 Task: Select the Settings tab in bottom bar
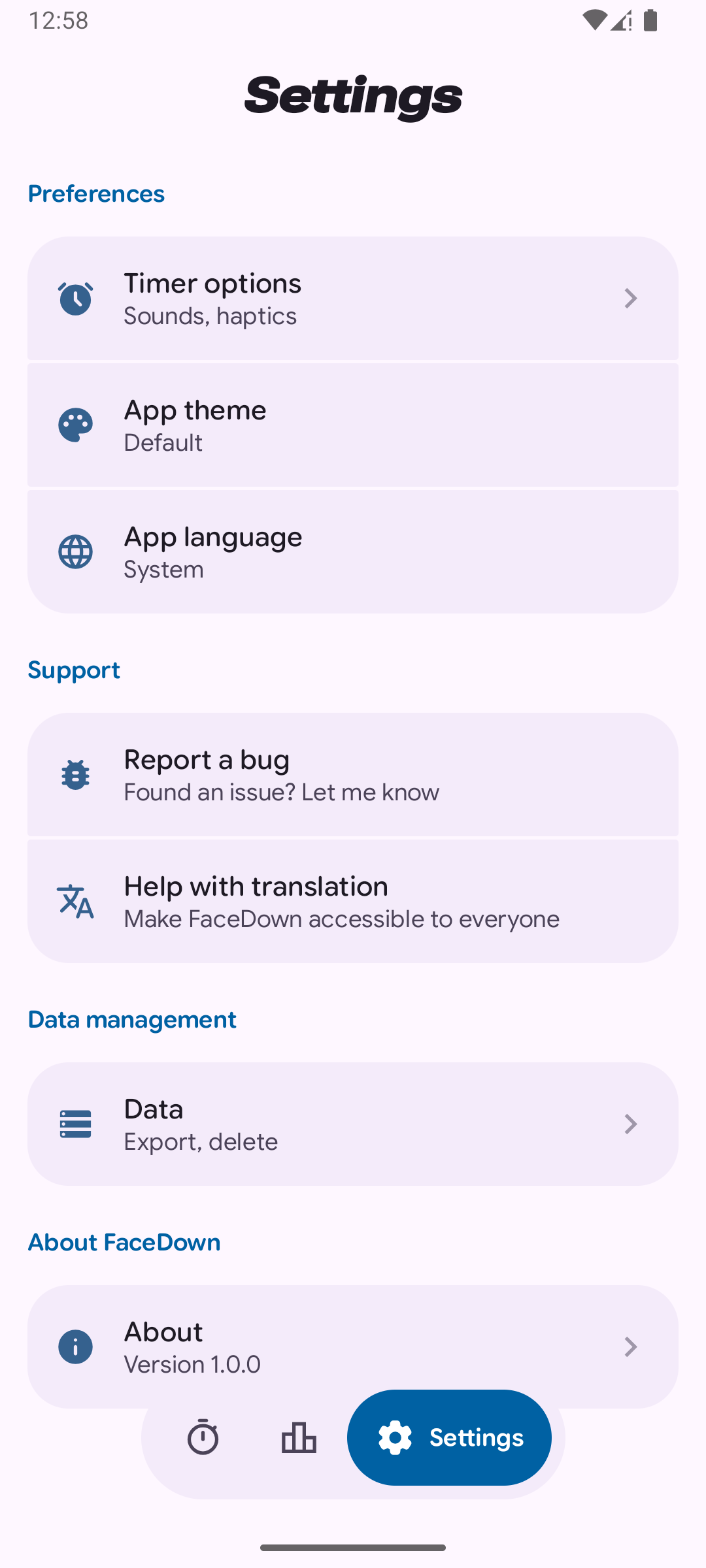(449, 1437)
